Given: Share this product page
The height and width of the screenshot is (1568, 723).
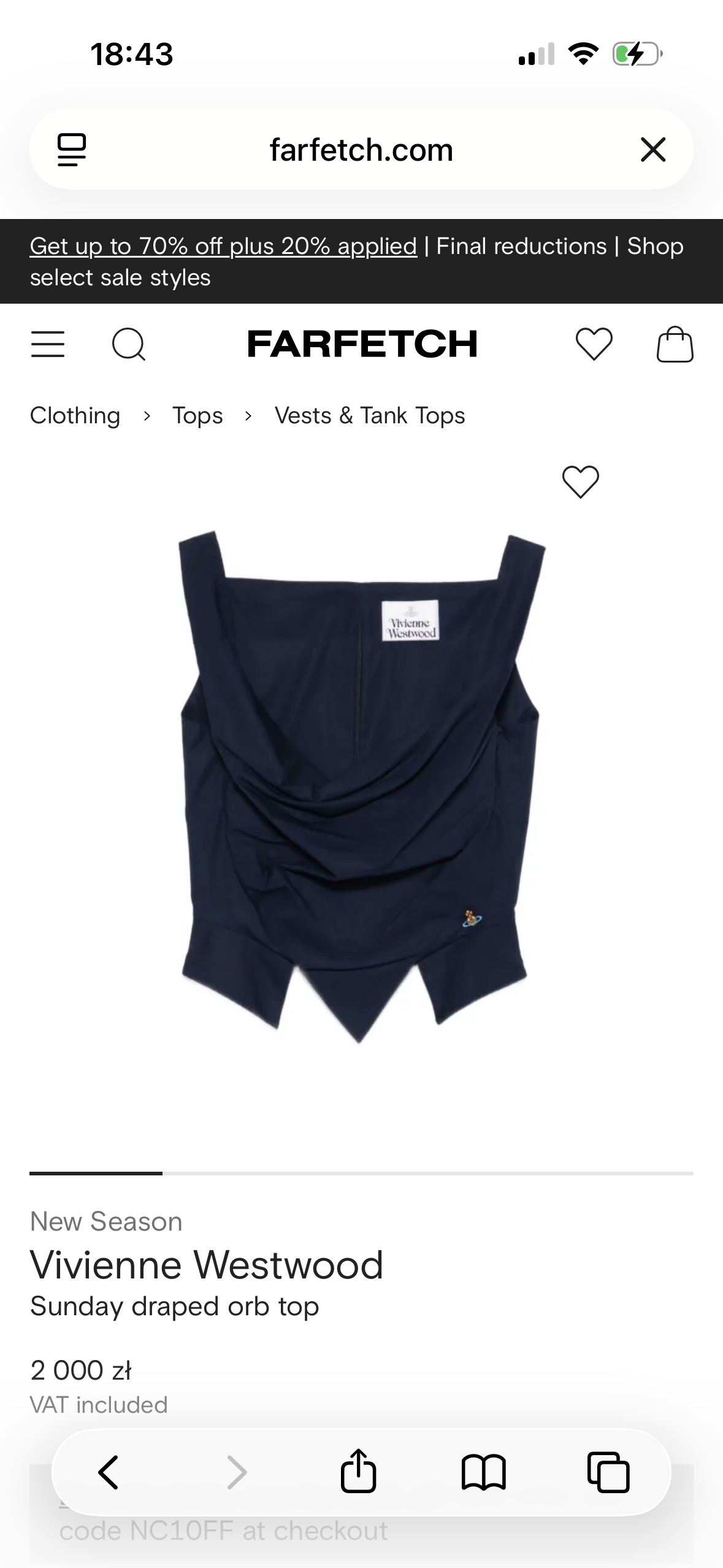Looking at the screenshot, I should 358,1472.
